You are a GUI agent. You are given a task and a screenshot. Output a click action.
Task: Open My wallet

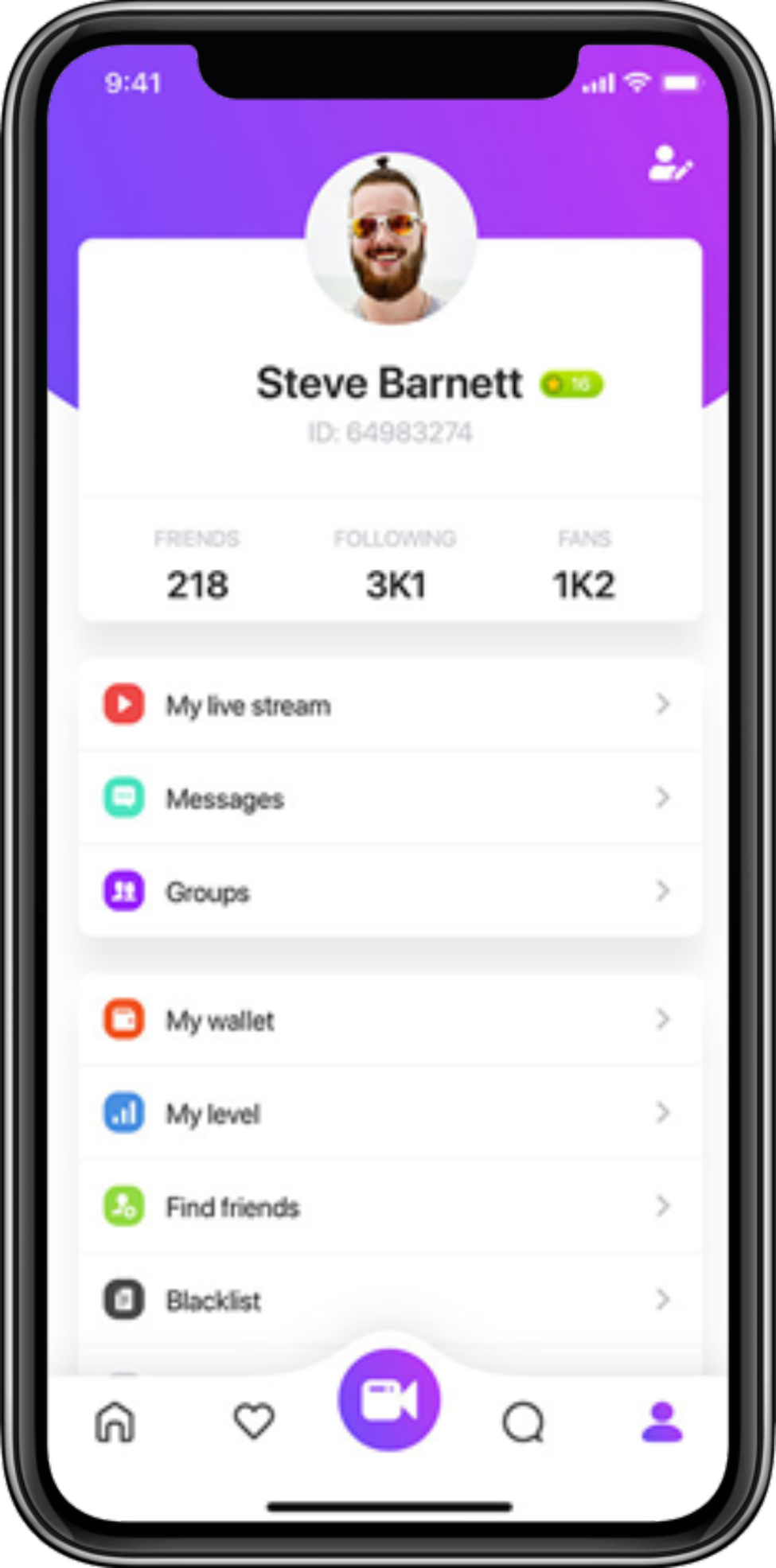tap(390, 1020)
